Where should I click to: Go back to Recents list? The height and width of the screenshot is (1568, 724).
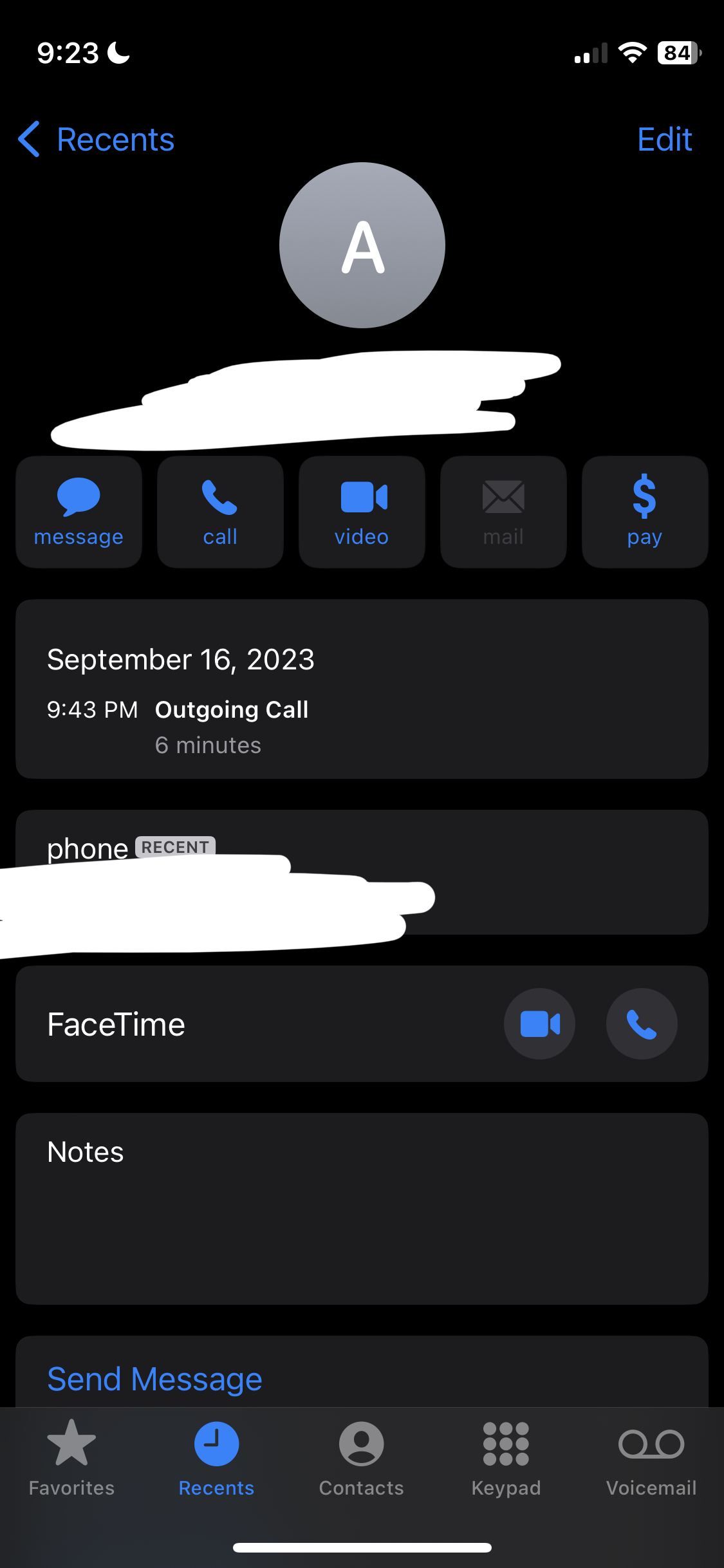97,139
